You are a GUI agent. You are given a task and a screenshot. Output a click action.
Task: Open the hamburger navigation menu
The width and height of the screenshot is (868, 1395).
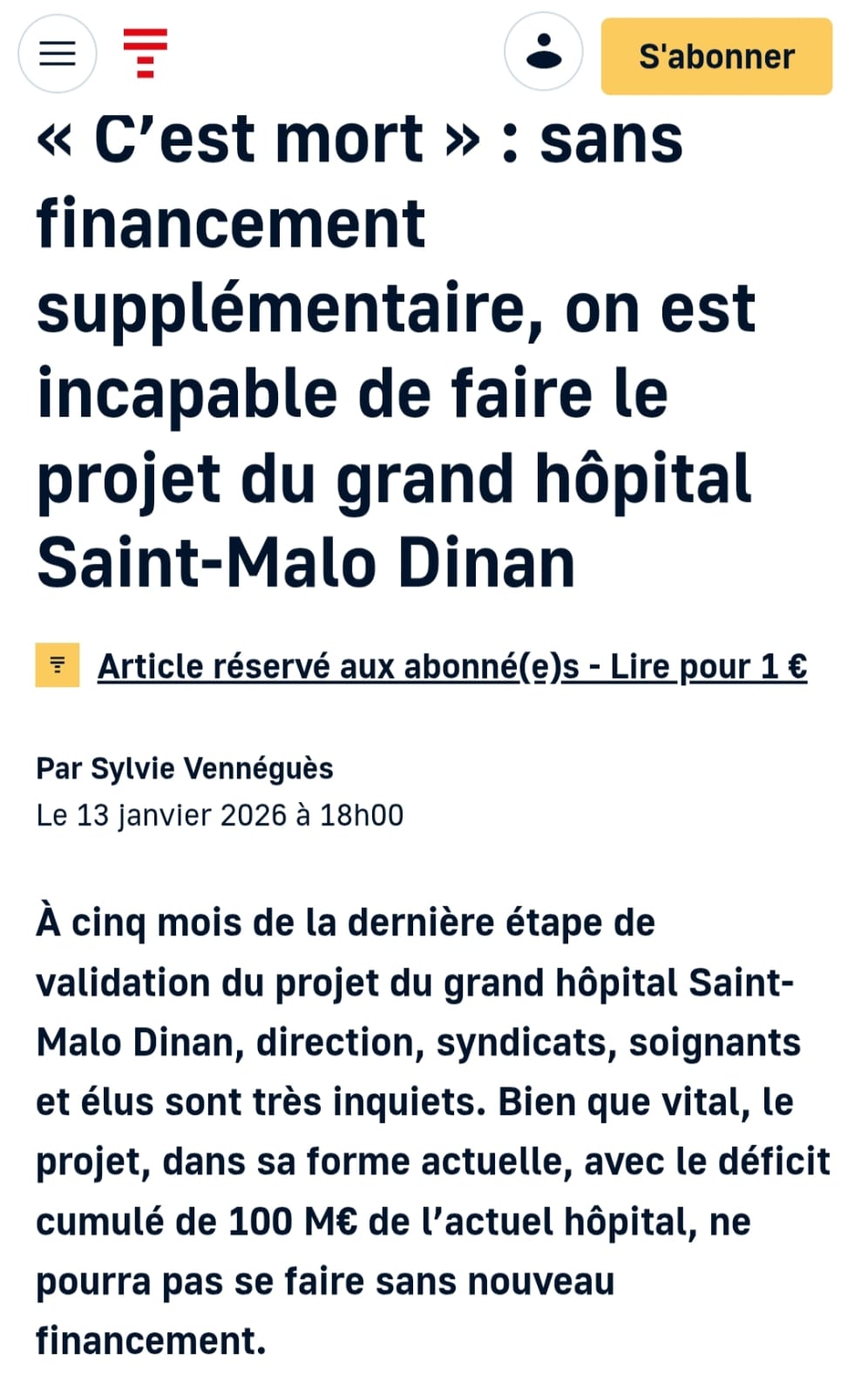click(x=58, y=54)
